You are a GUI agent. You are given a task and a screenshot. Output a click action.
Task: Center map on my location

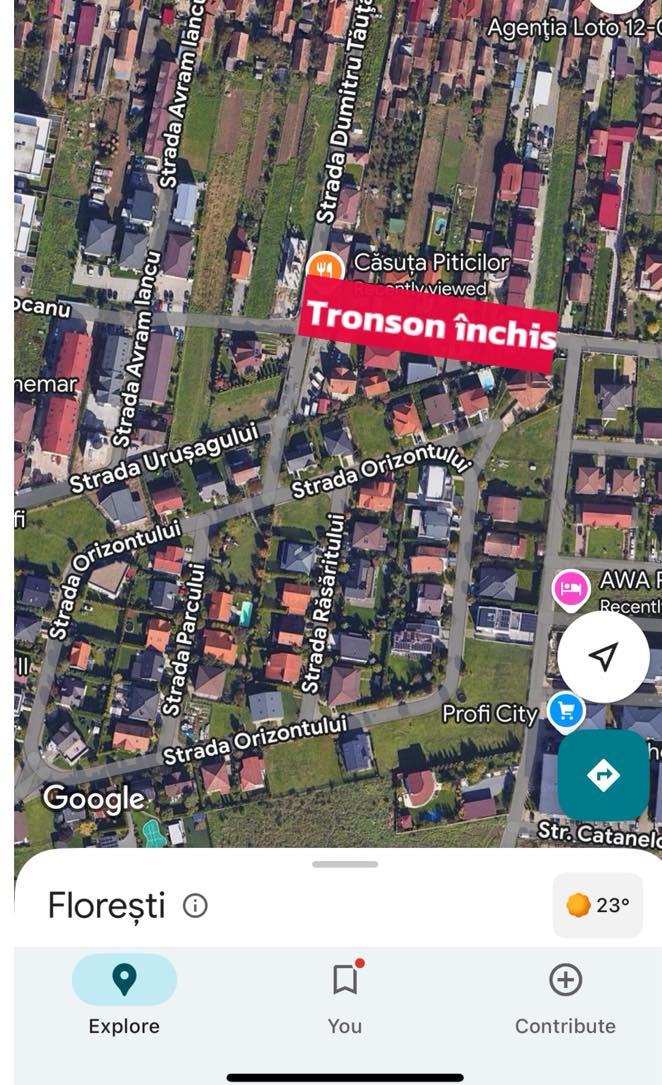tap(603, 656)
